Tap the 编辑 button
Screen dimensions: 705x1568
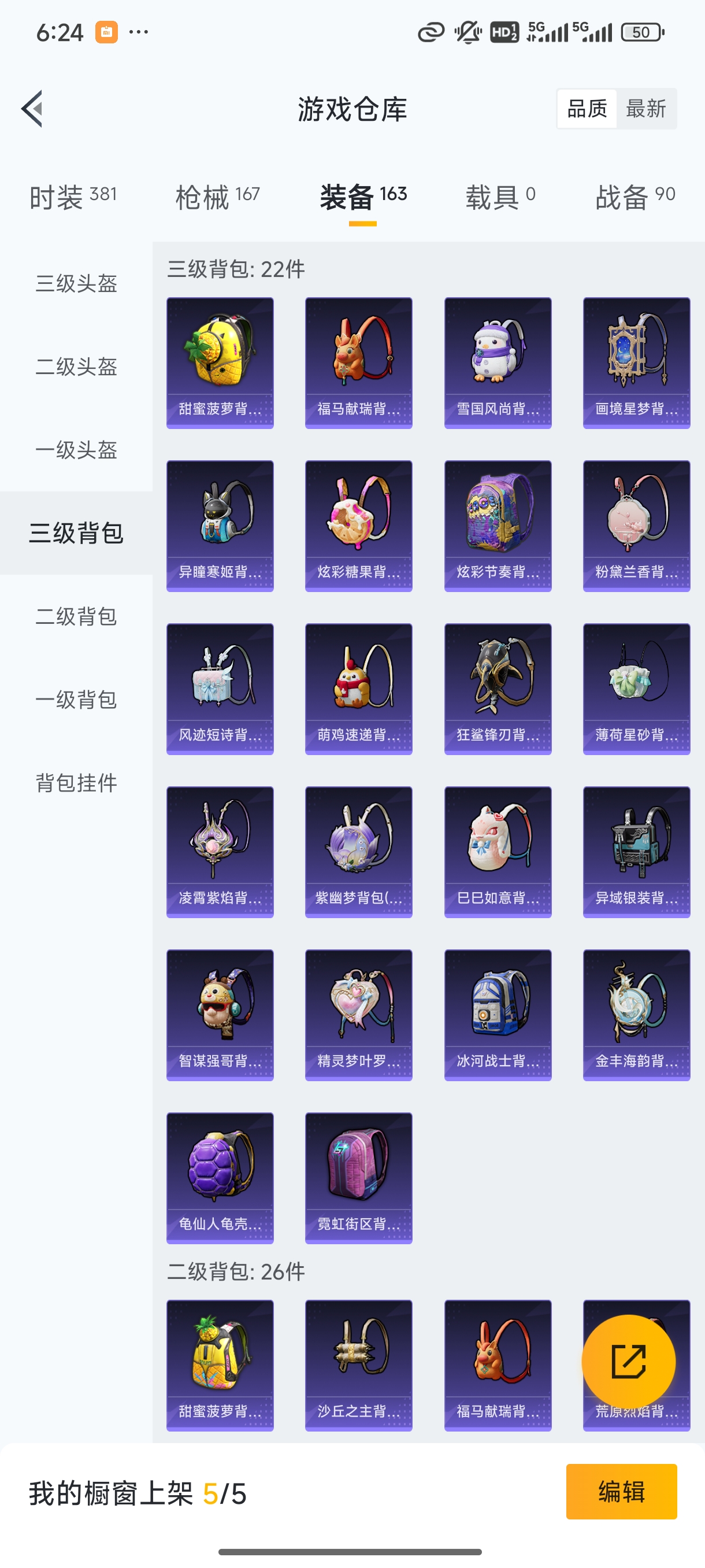click(x=621, y=1491)
